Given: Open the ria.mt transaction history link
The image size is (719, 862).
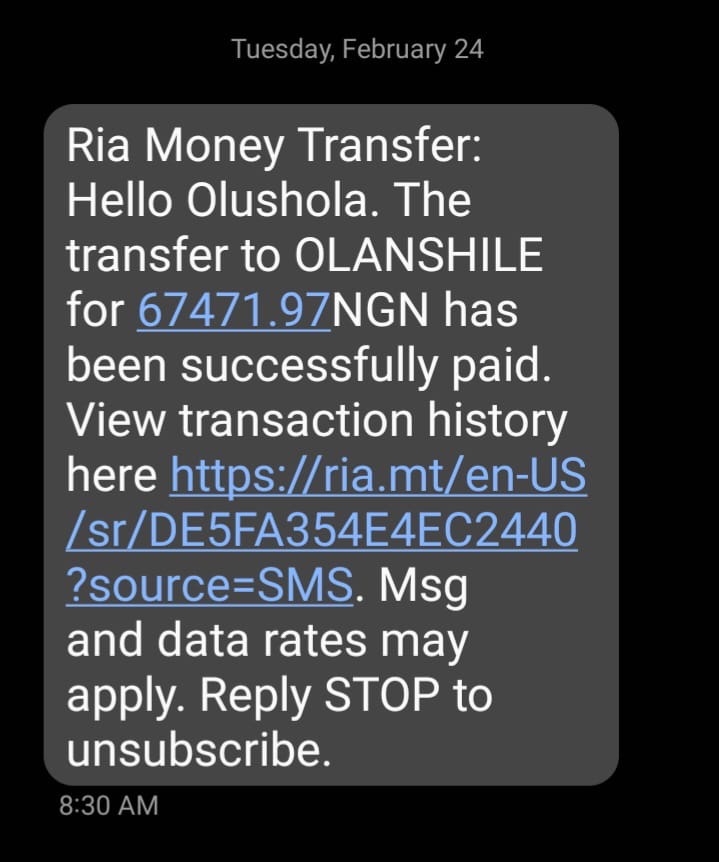Looking at the screenshot, I should pyautogui.click(x=378, y=476).
